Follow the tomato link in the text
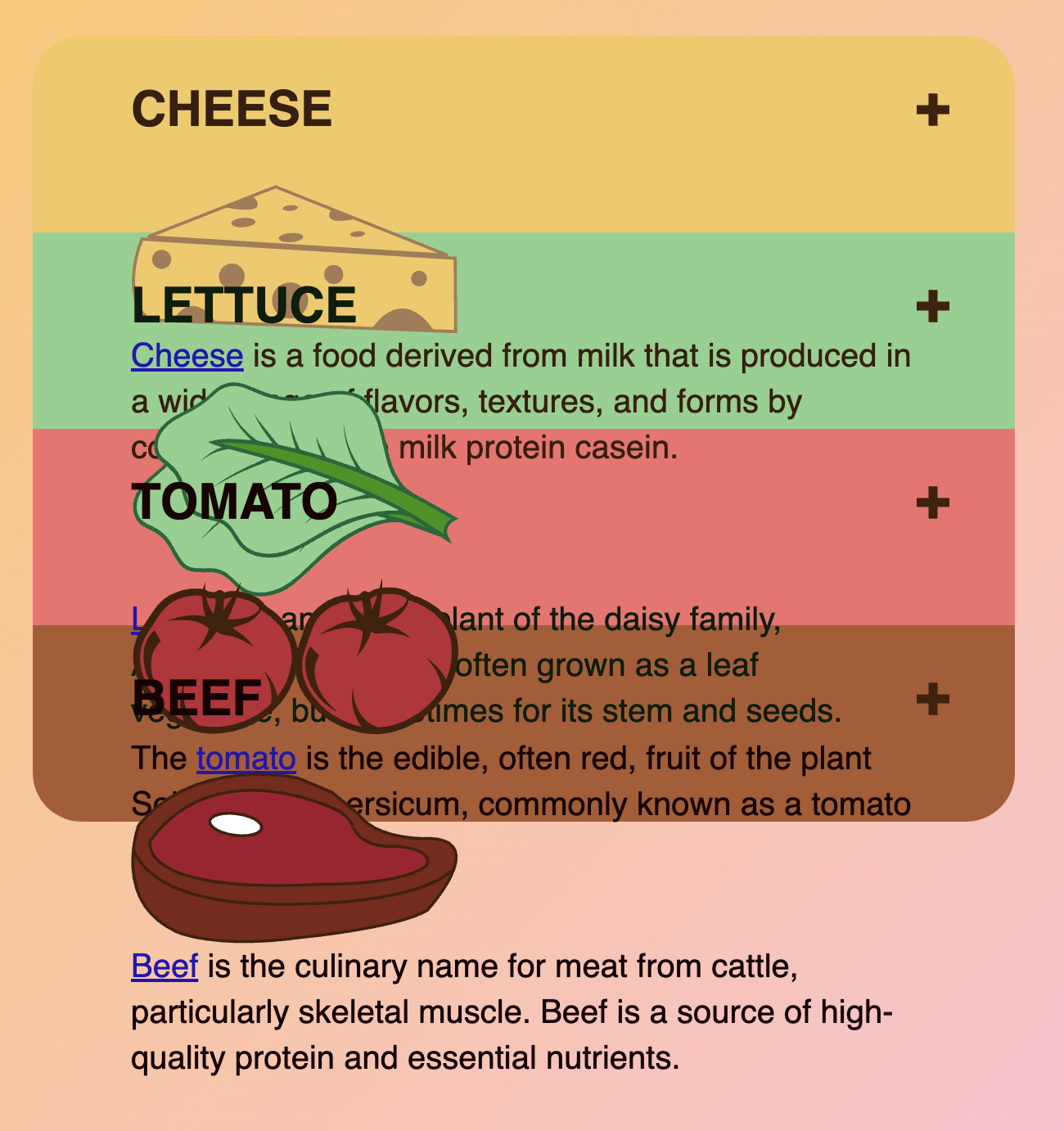Viewport: 1064px width, 1131px height. coord(246,759)
